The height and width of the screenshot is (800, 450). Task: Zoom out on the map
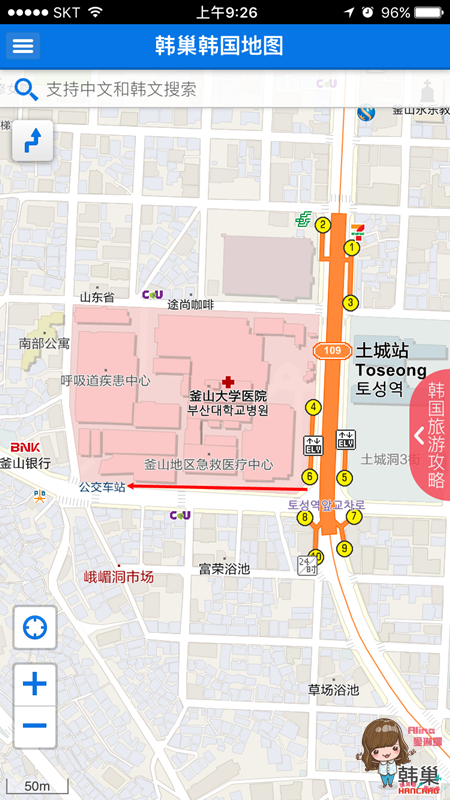[x=35, y=727]
